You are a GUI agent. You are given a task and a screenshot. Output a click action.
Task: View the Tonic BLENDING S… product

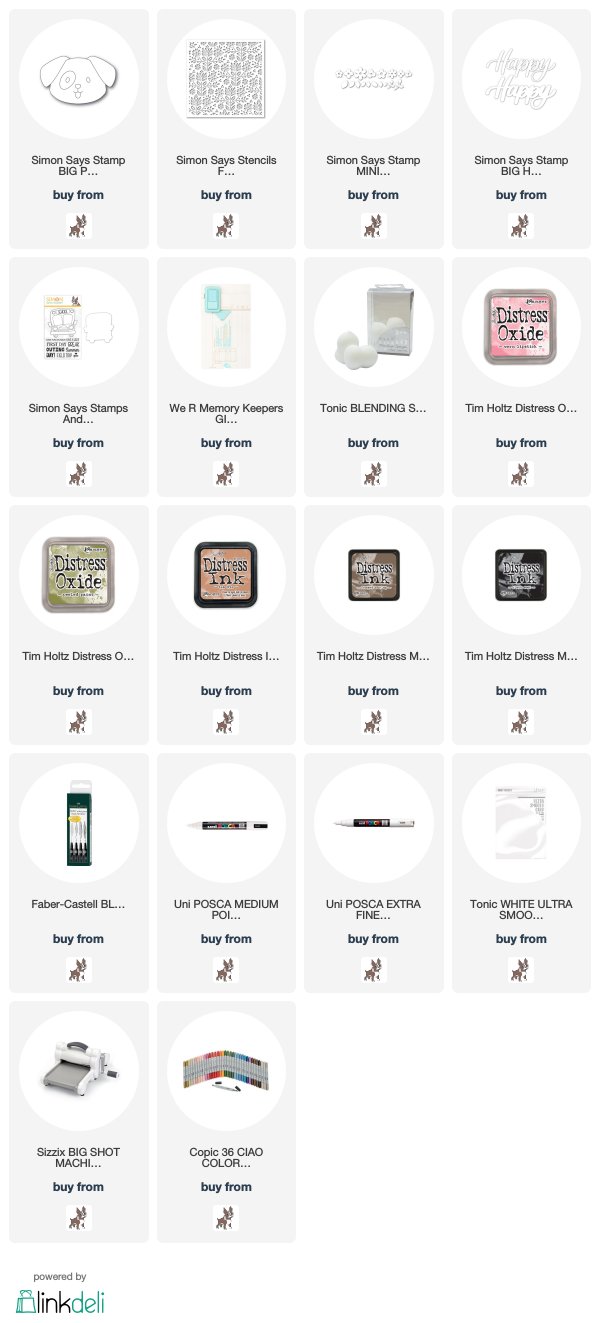tap(373, 377)
